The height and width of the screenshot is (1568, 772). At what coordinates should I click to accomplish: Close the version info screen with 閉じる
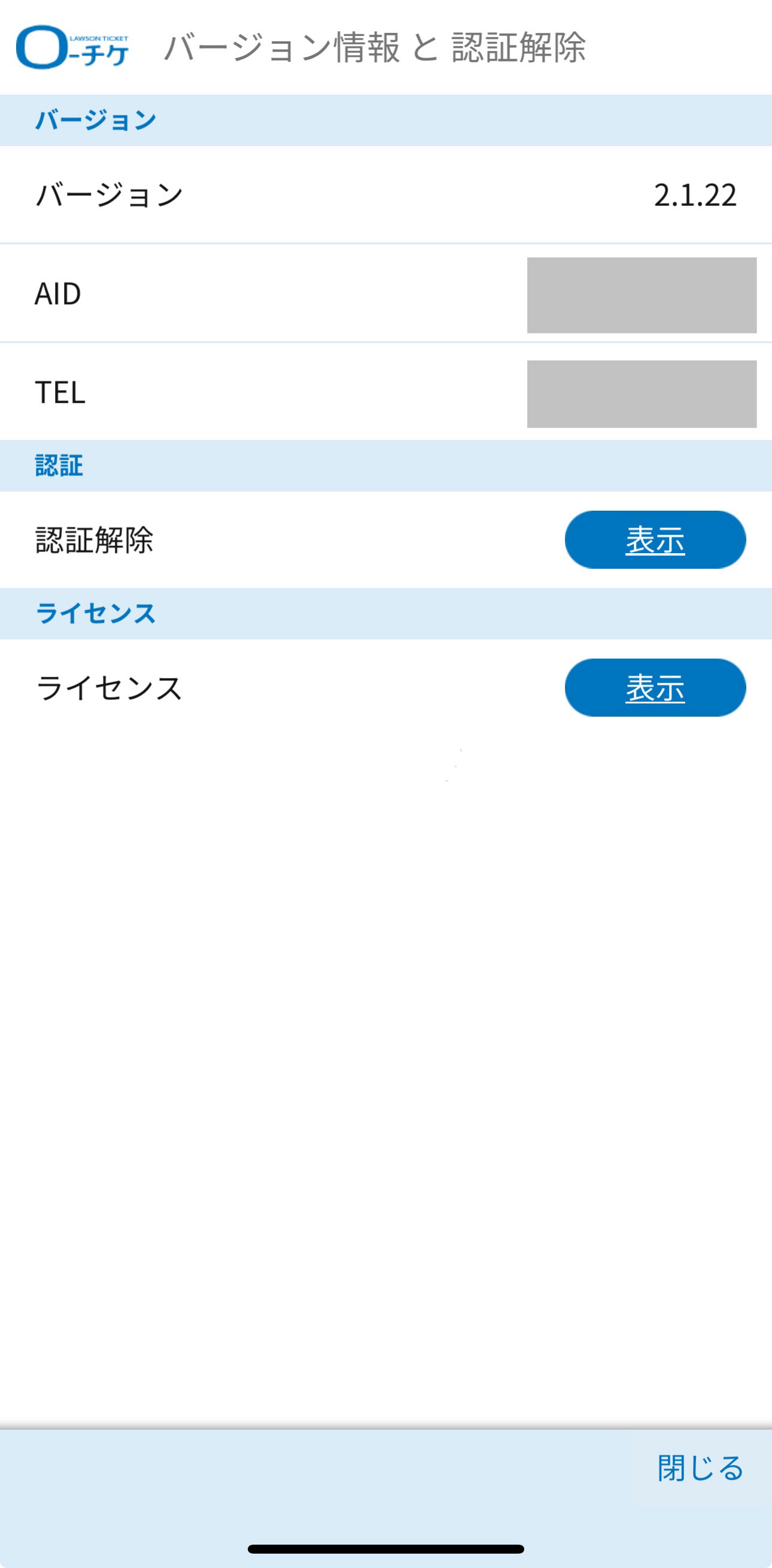(x=700, y=1467)
